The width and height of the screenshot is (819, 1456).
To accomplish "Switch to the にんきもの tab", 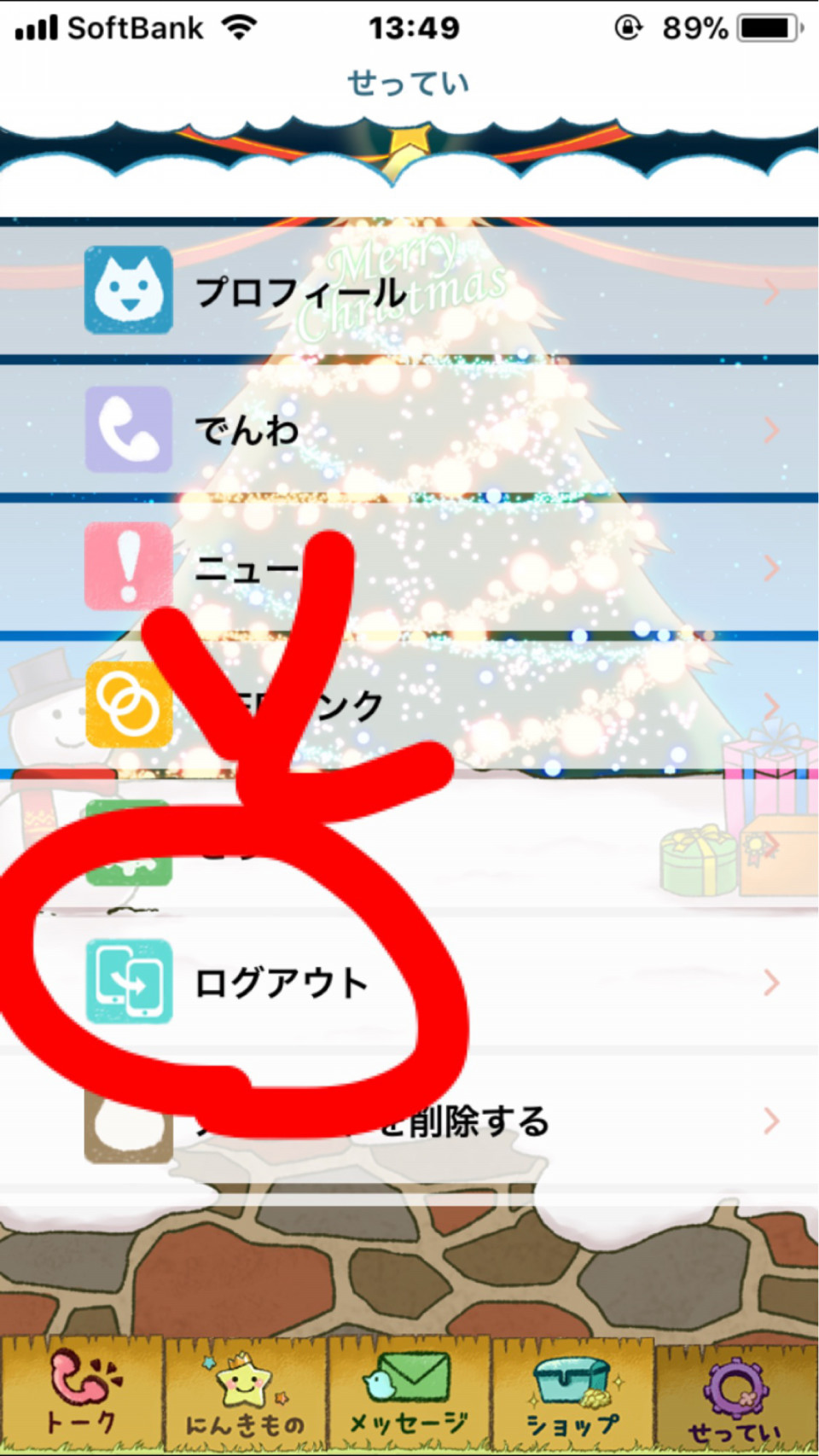I will [x=245, y=1395].
